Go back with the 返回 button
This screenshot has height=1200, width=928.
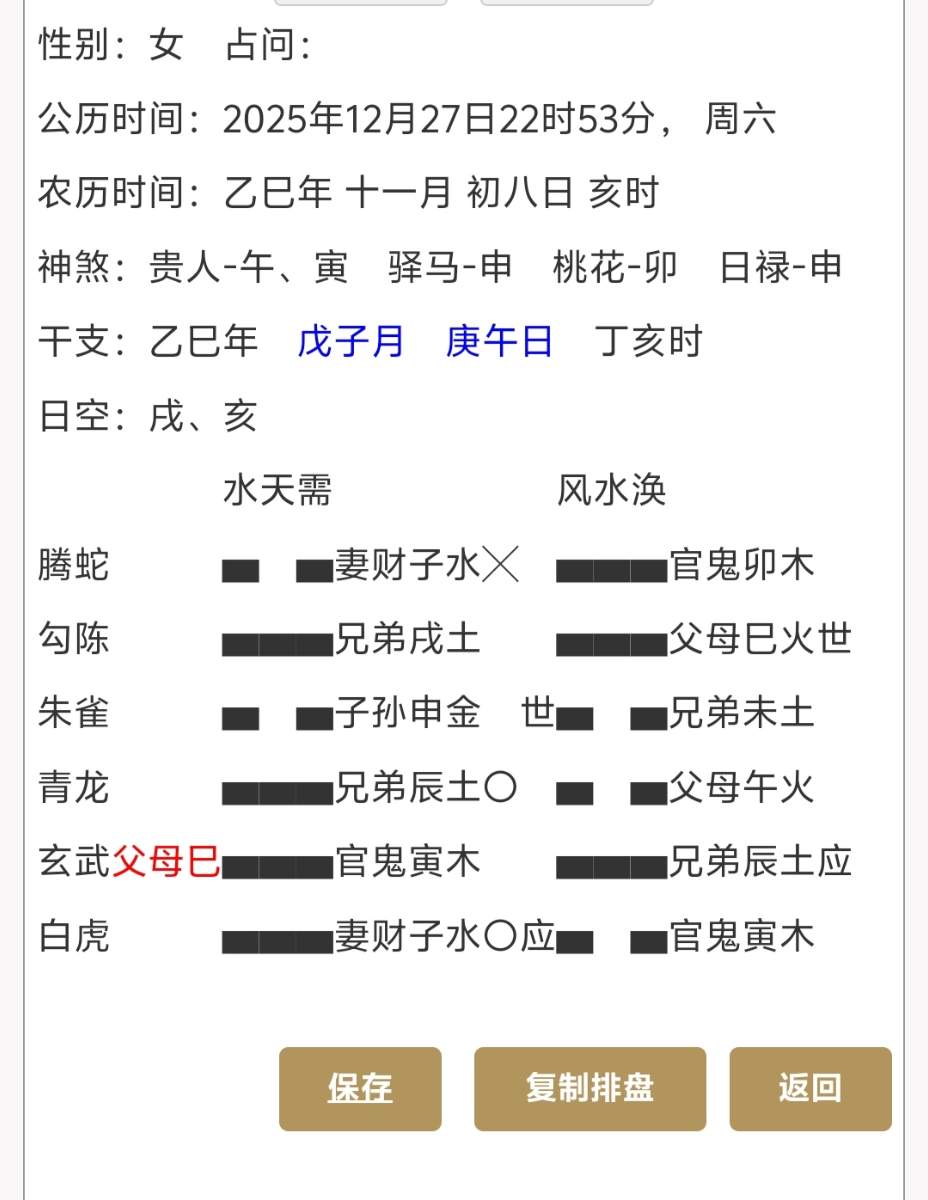(x=810, y=1089)
